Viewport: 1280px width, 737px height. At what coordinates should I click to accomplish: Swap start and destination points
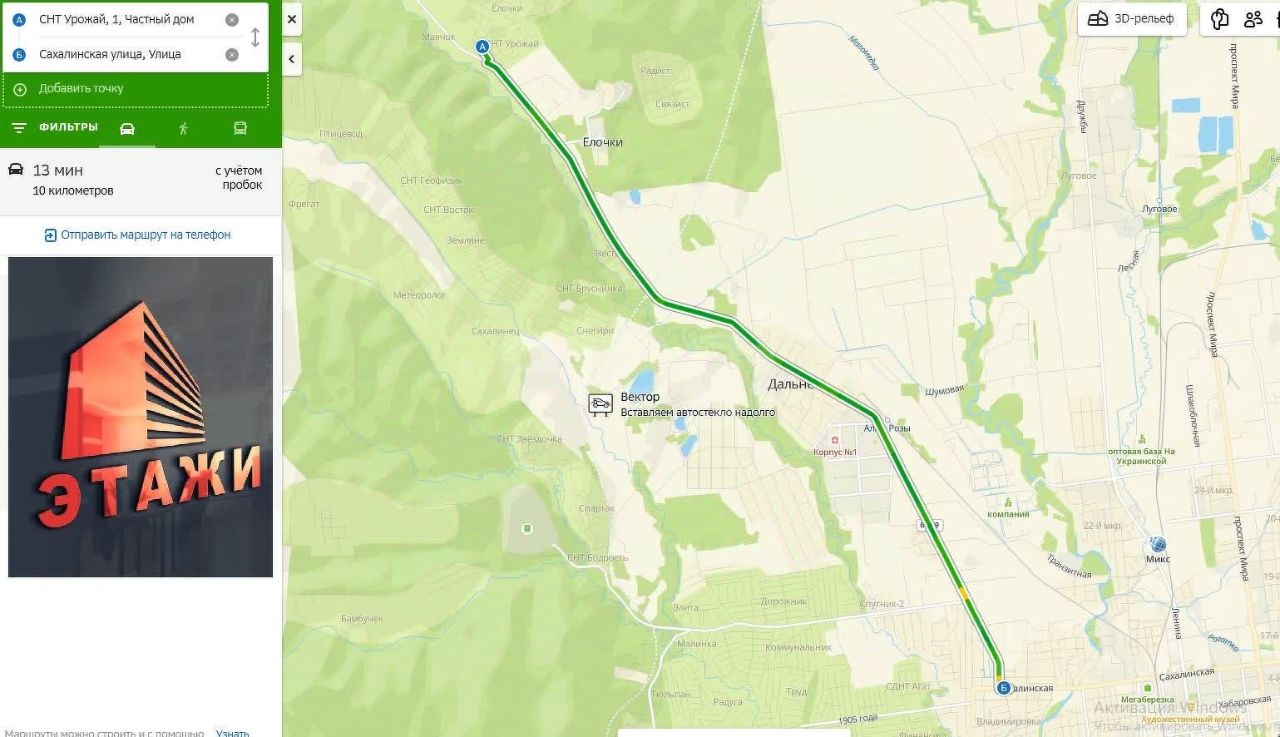[x=255, y=37]
